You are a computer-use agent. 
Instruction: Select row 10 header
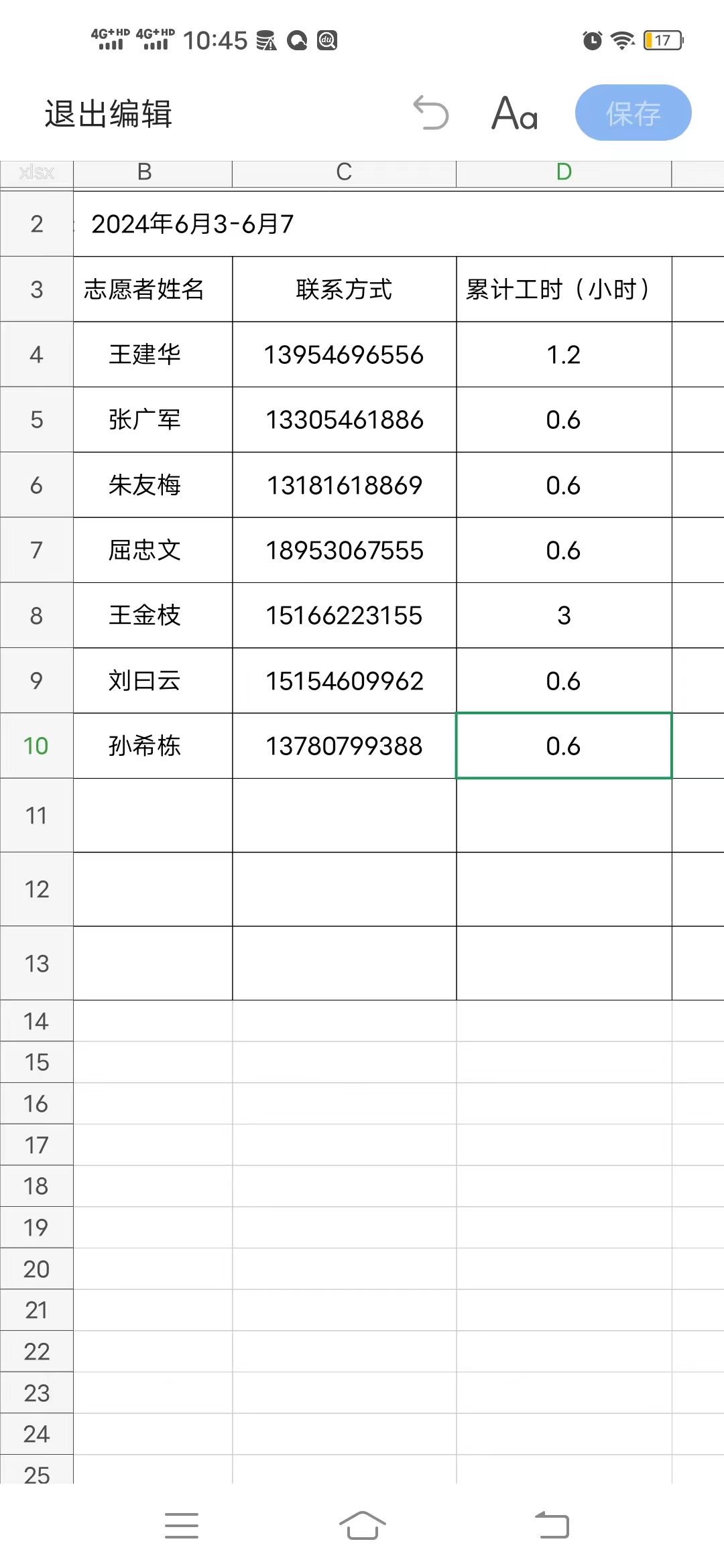(x=36, y=746)
